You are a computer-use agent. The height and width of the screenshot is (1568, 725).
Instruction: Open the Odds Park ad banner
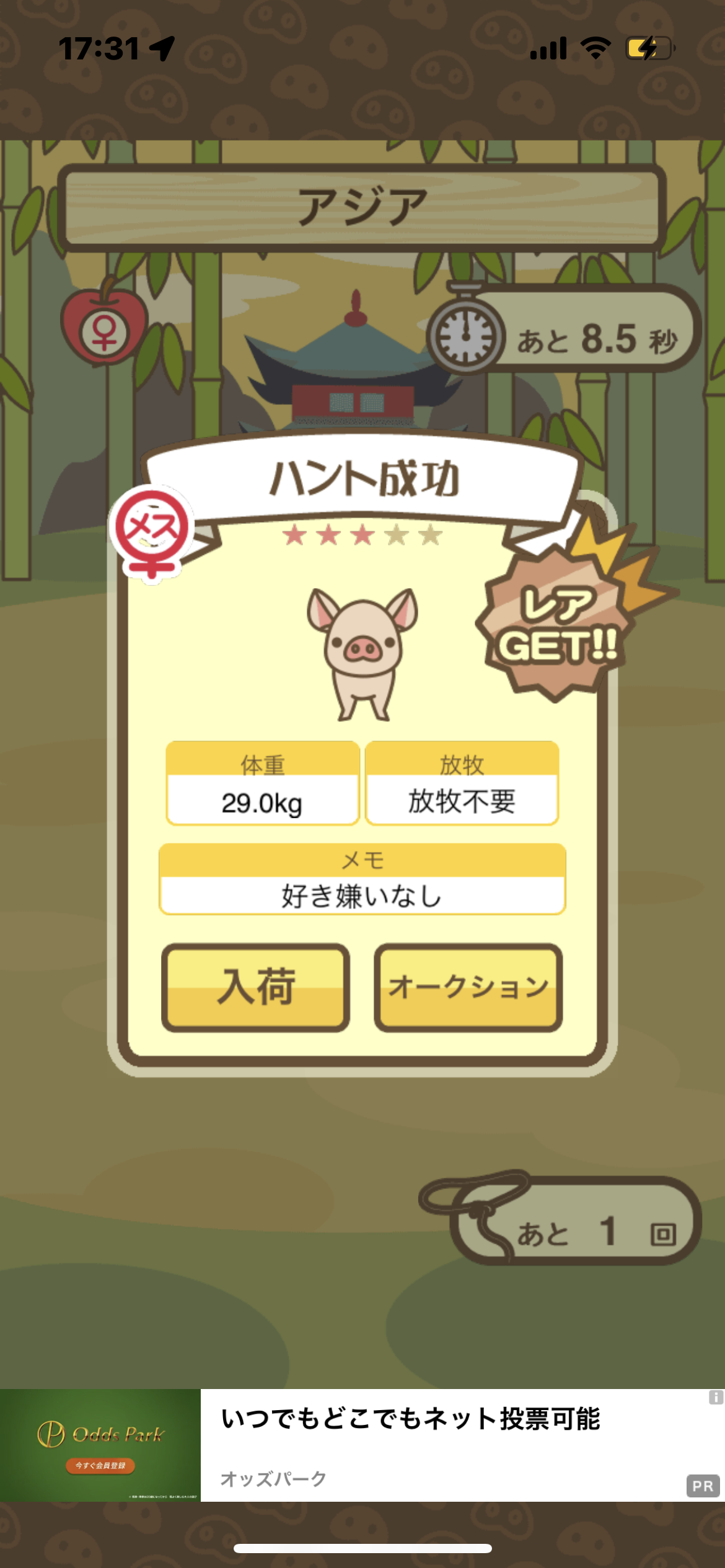coord(362,1445)
